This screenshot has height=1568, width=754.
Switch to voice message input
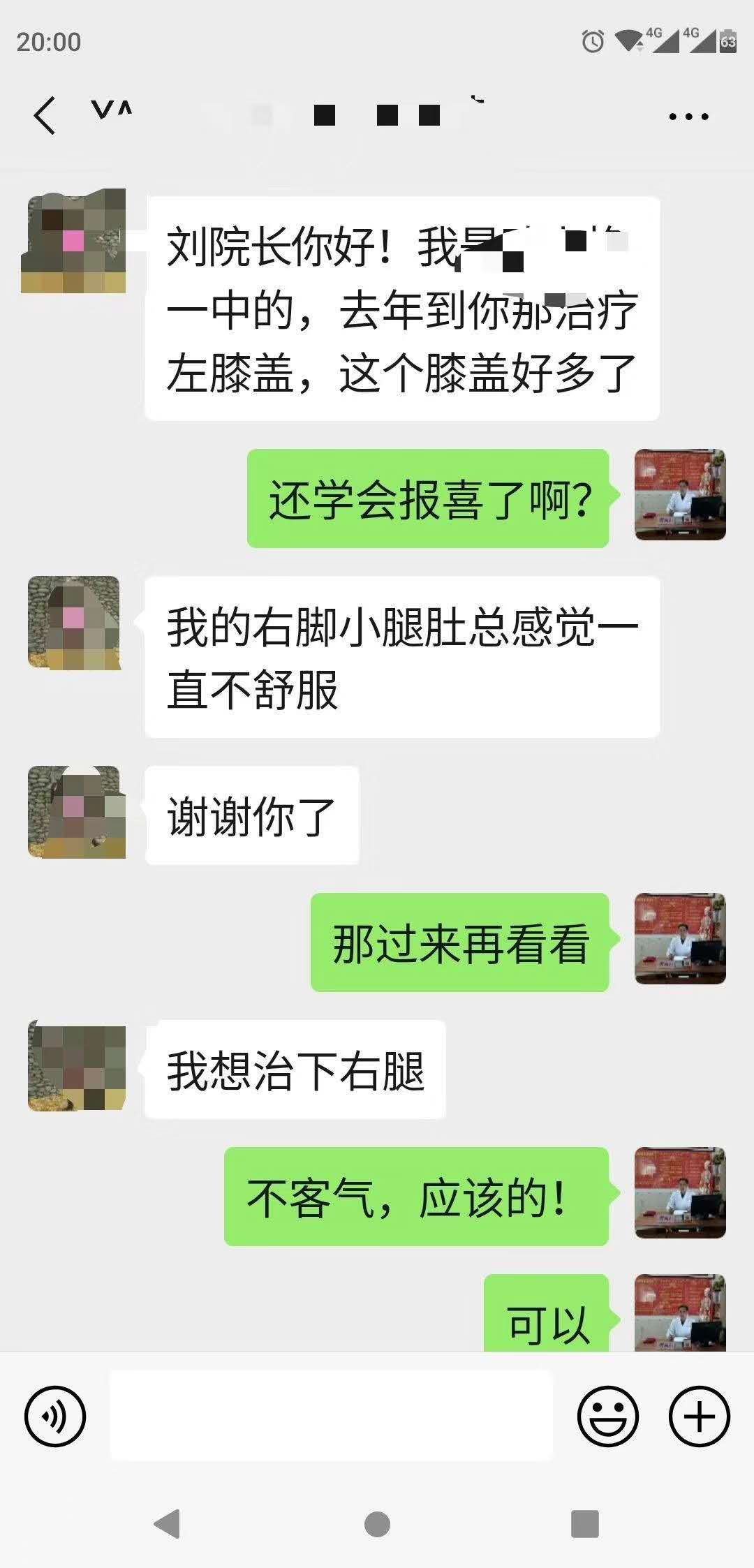[x=55, y=1417]
